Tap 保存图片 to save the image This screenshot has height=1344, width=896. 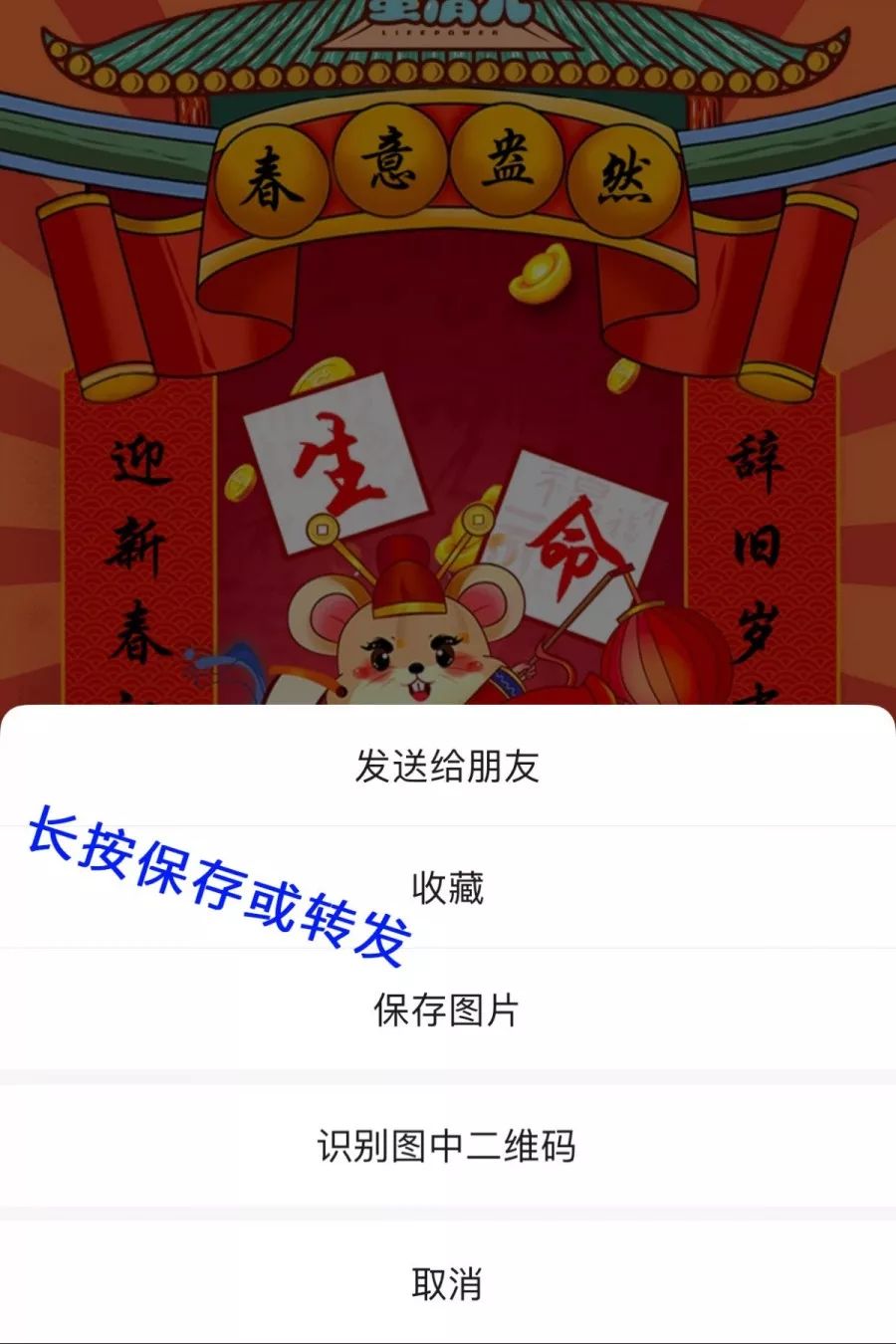tap(447, 1009)
